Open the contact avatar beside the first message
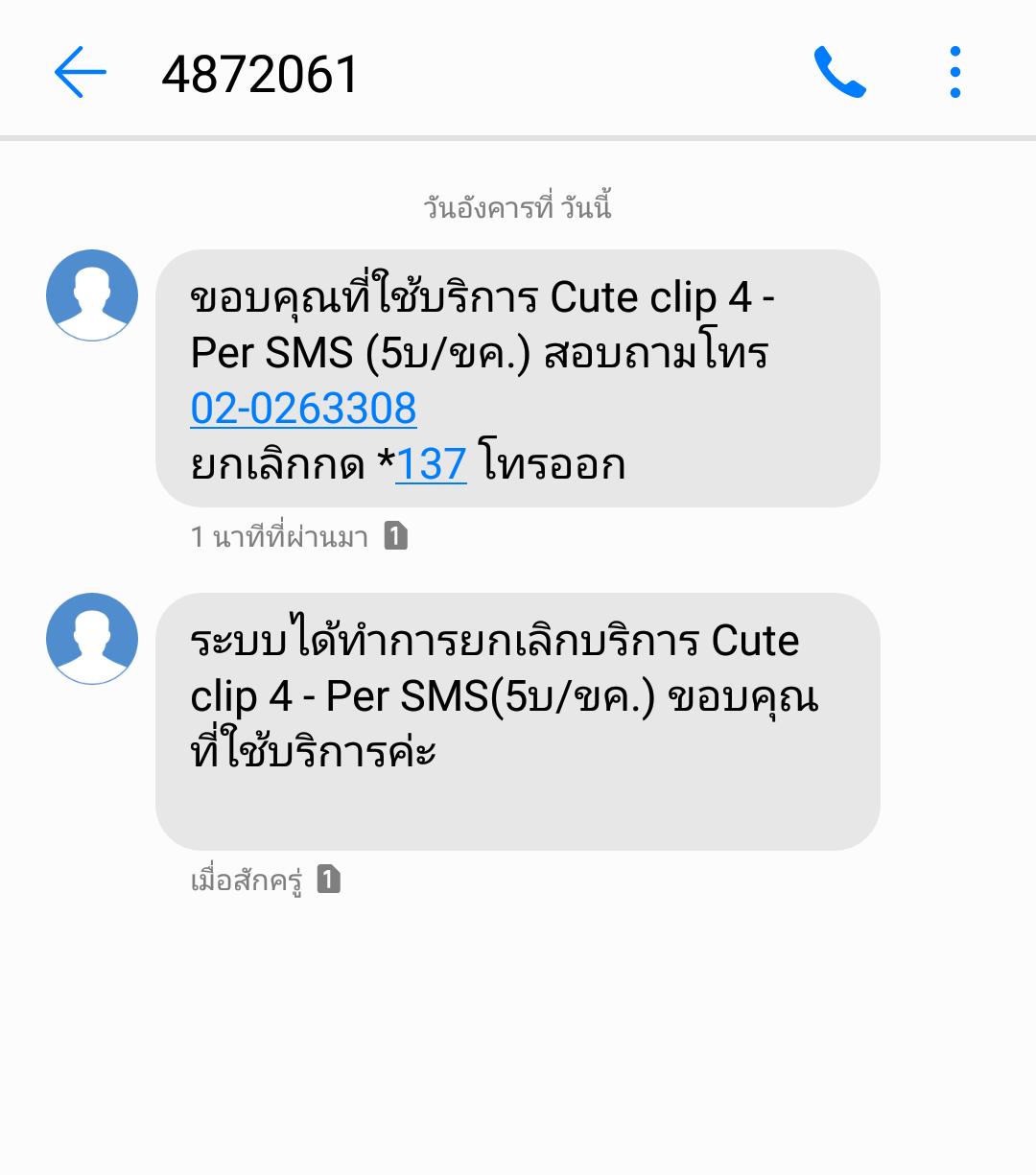 92,295
